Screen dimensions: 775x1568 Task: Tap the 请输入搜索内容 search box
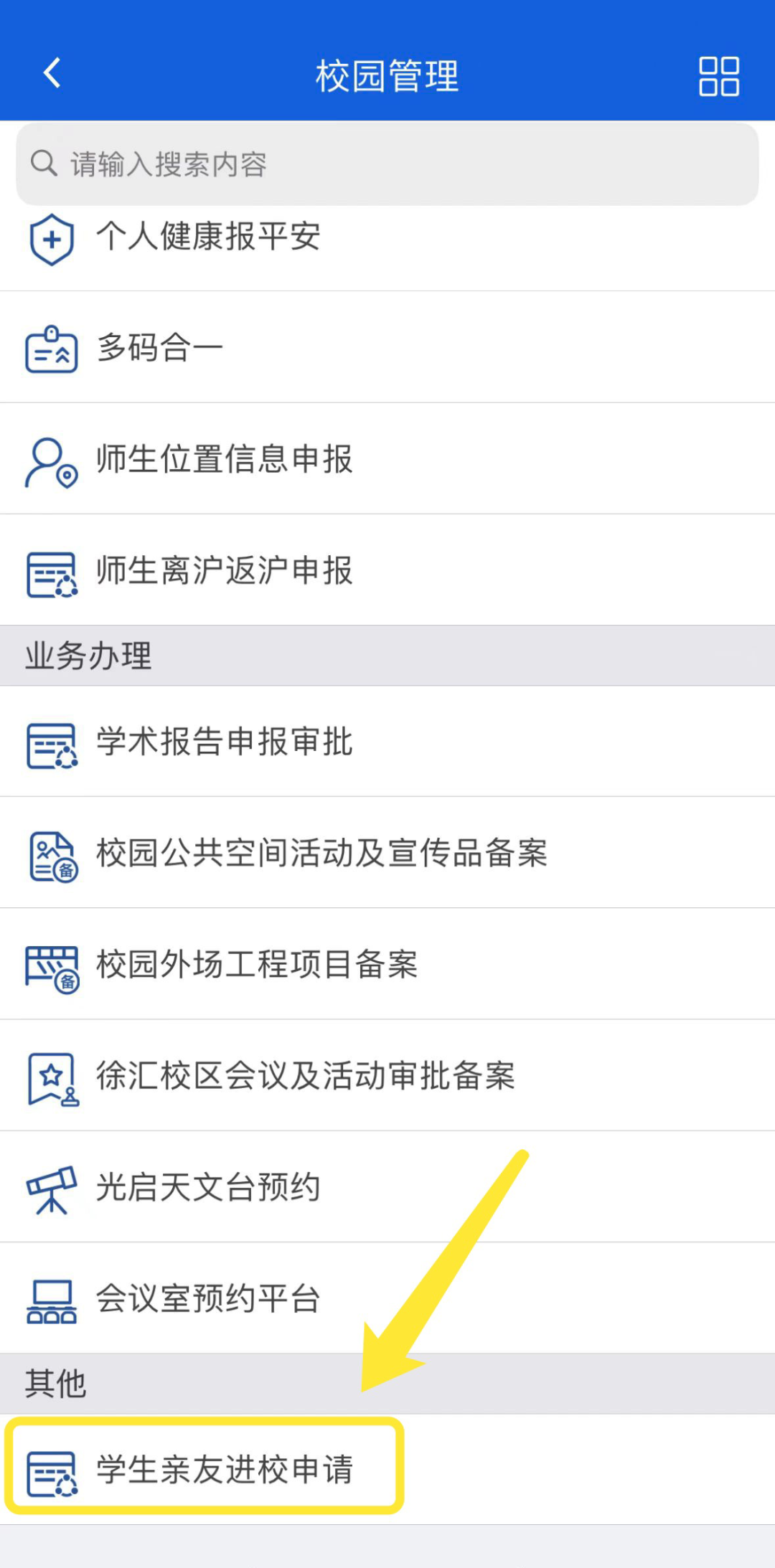[x=387, y=164]
